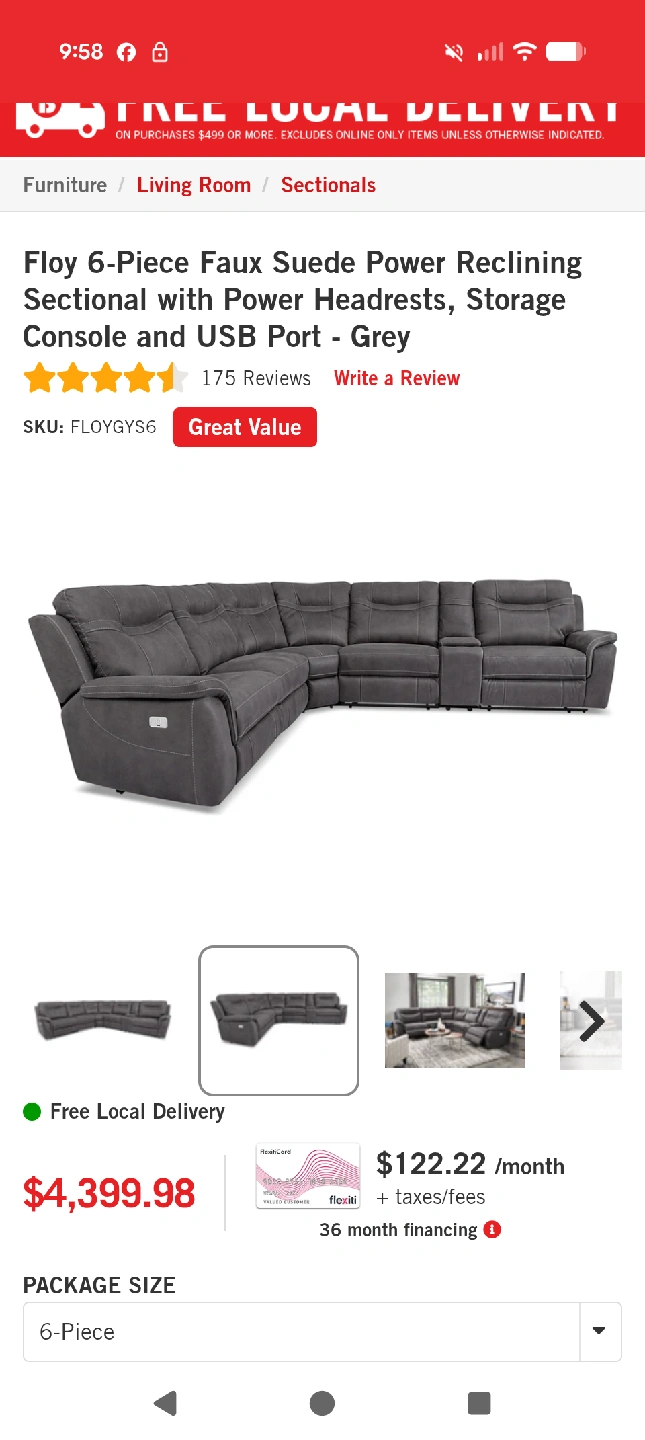The width and height of the screenshot is (645, 1440).
Task: Tap Write a Review
Action: coord(397,378)
